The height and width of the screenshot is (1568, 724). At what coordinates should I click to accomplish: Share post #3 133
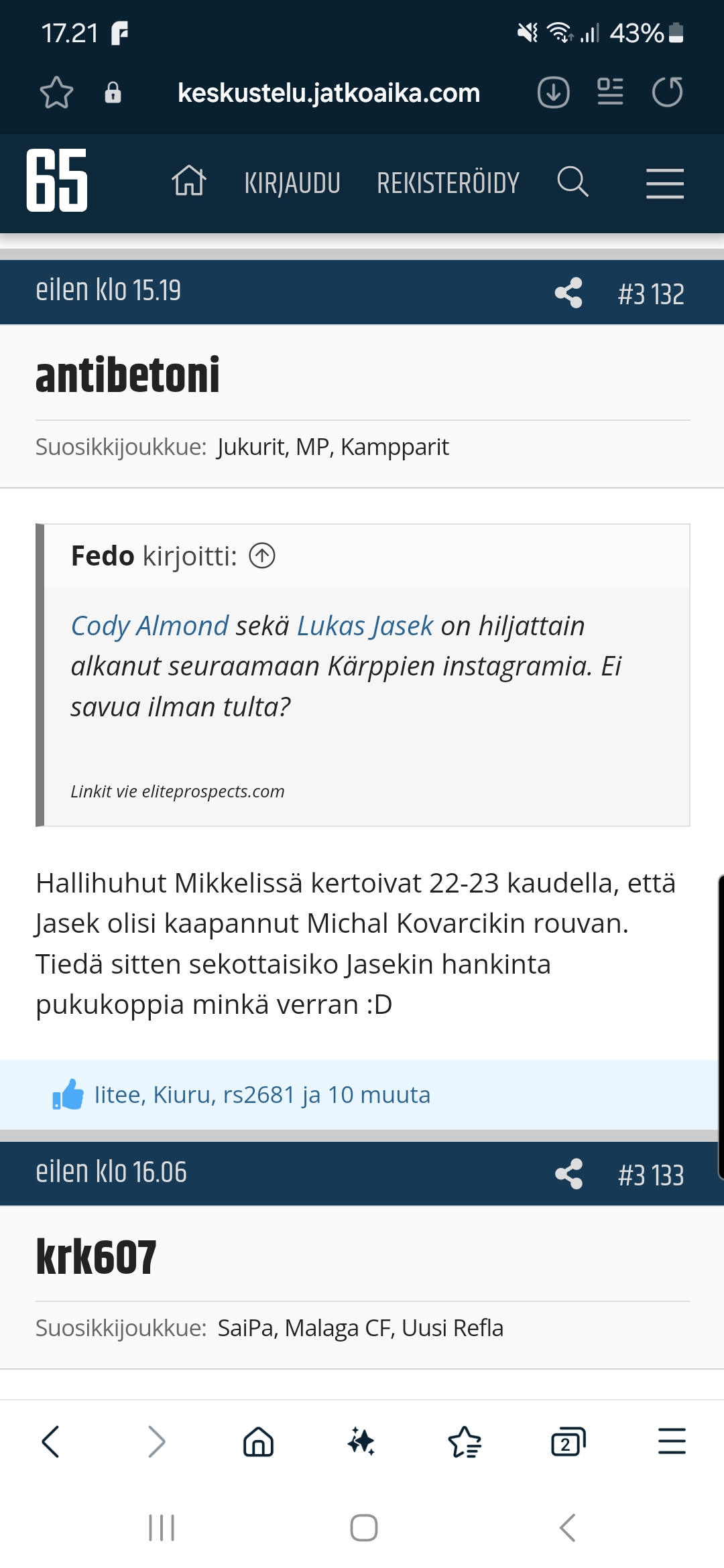coord(568,1174)
